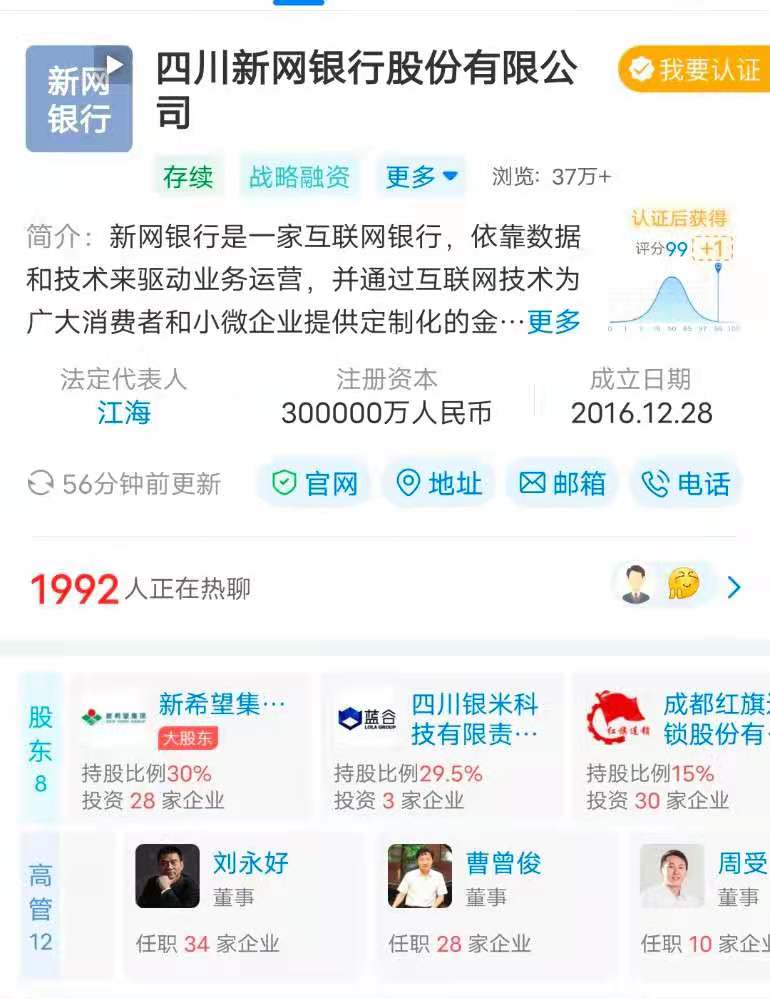View the company 地址 address

tap(439, 484)
